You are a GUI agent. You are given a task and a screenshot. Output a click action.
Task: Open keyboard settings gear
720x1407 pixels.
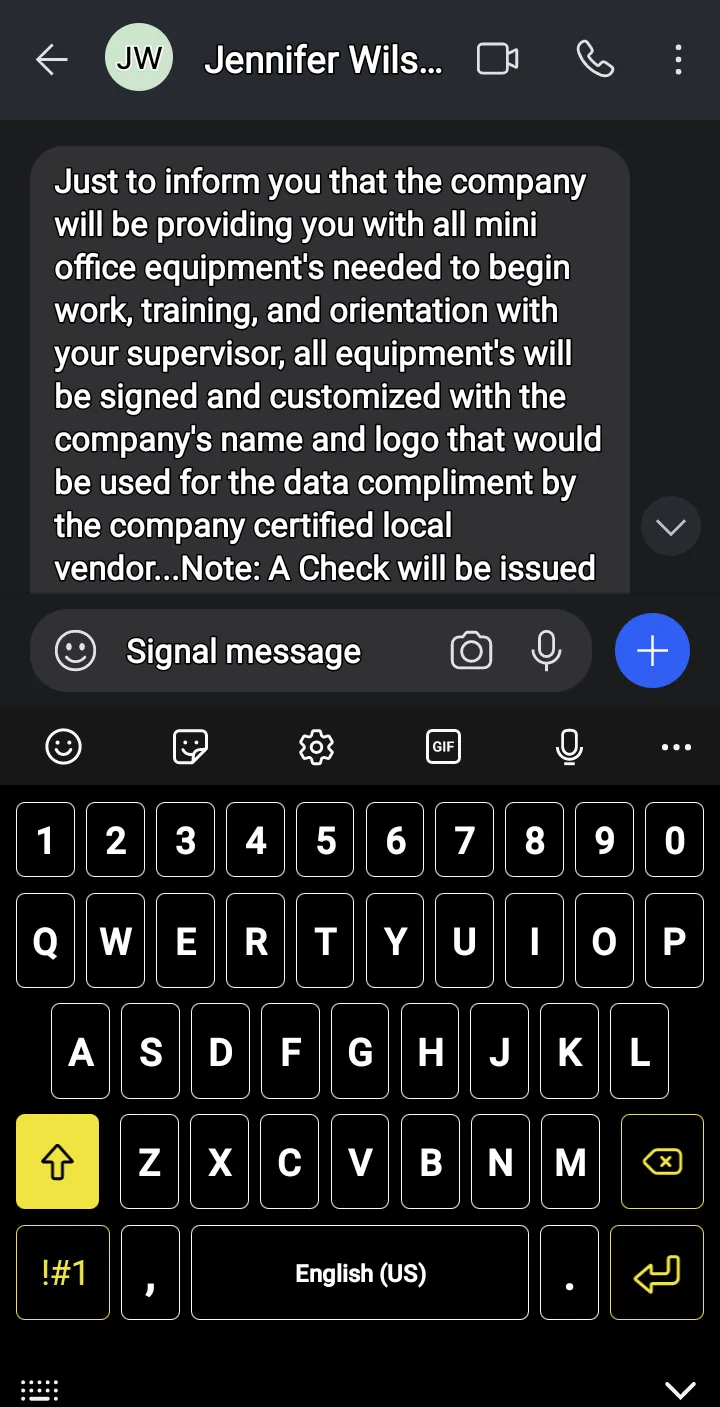point(317,746)
